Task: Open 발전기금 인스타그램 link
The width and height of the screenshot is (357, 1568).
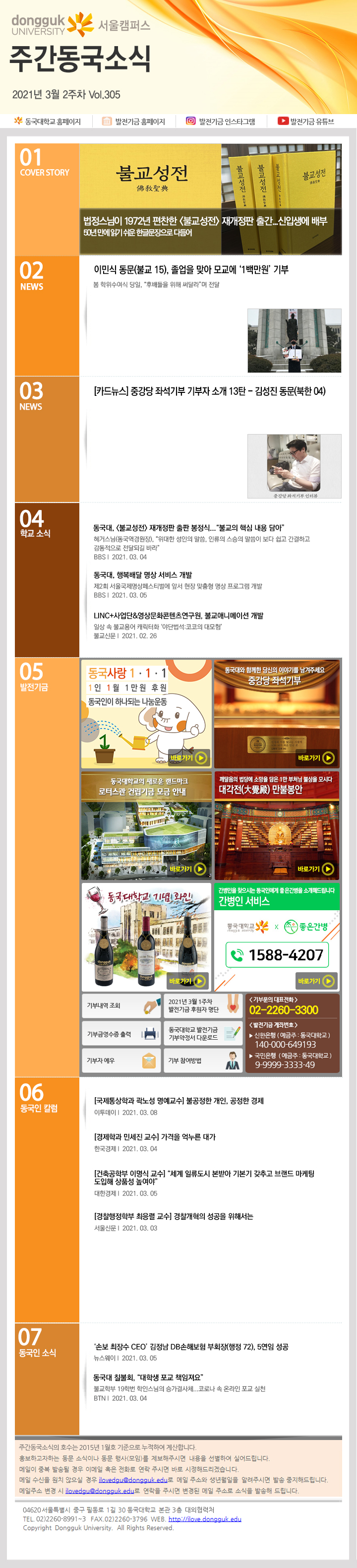Action: pyautogui.click(x=221, y=121)
